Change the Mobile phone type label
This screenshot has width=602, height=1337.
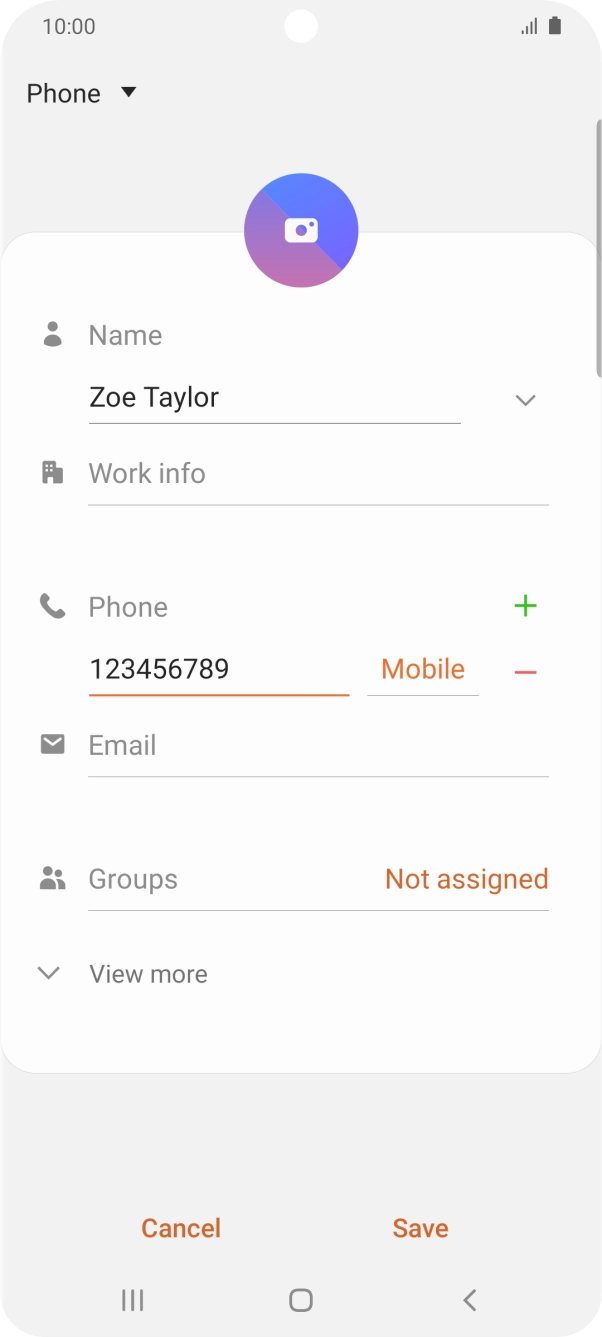(x=423, y=669)
